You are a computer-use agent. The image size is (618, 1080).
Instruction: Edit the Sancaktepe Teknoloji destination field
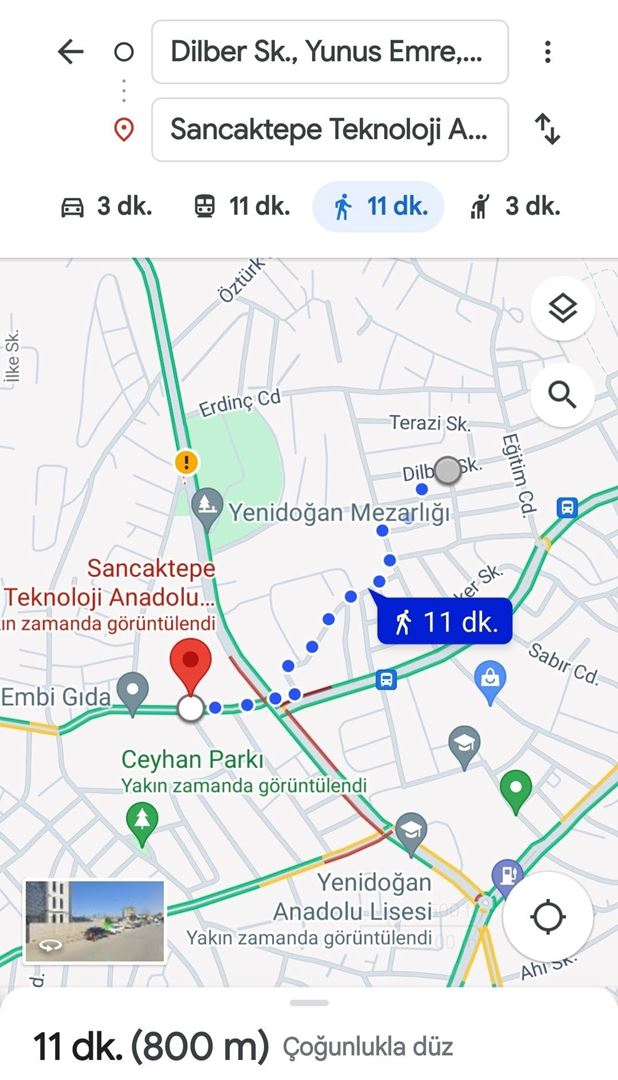click(330, 129)
